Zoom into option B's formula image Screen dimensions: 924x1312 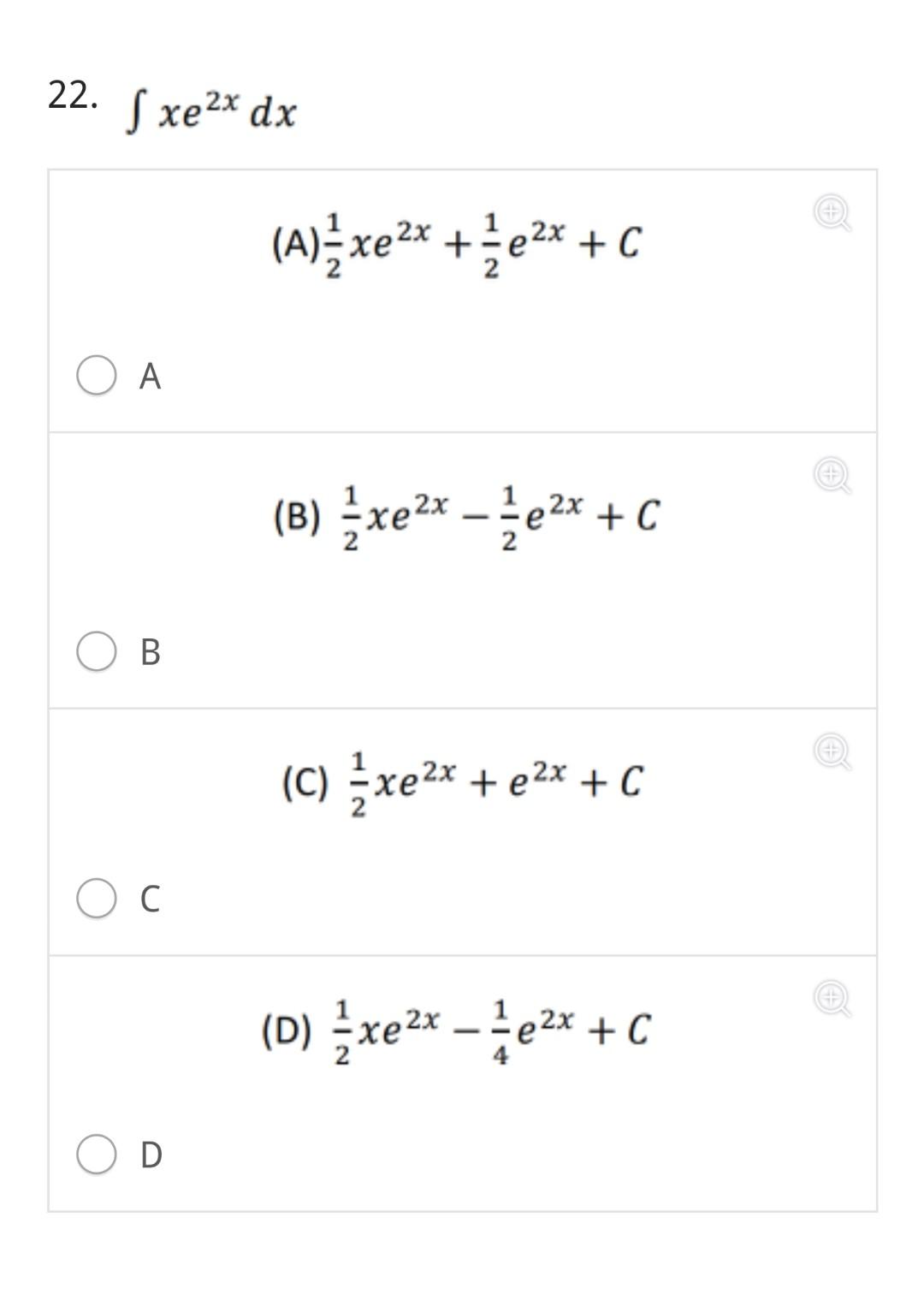tap(832, 474)
